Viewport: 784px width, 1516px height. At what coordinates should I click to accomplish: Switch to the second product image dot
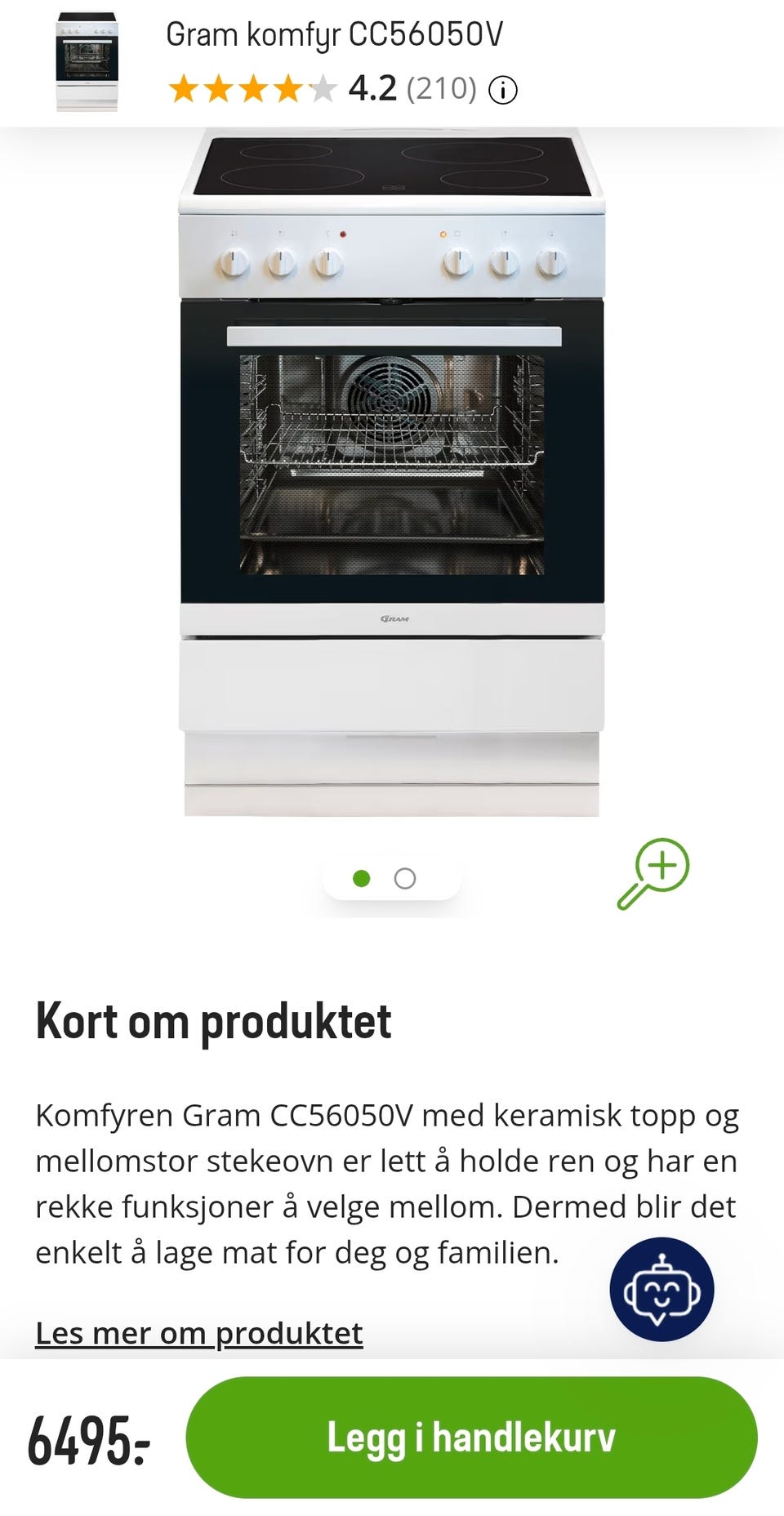(405, 879)
